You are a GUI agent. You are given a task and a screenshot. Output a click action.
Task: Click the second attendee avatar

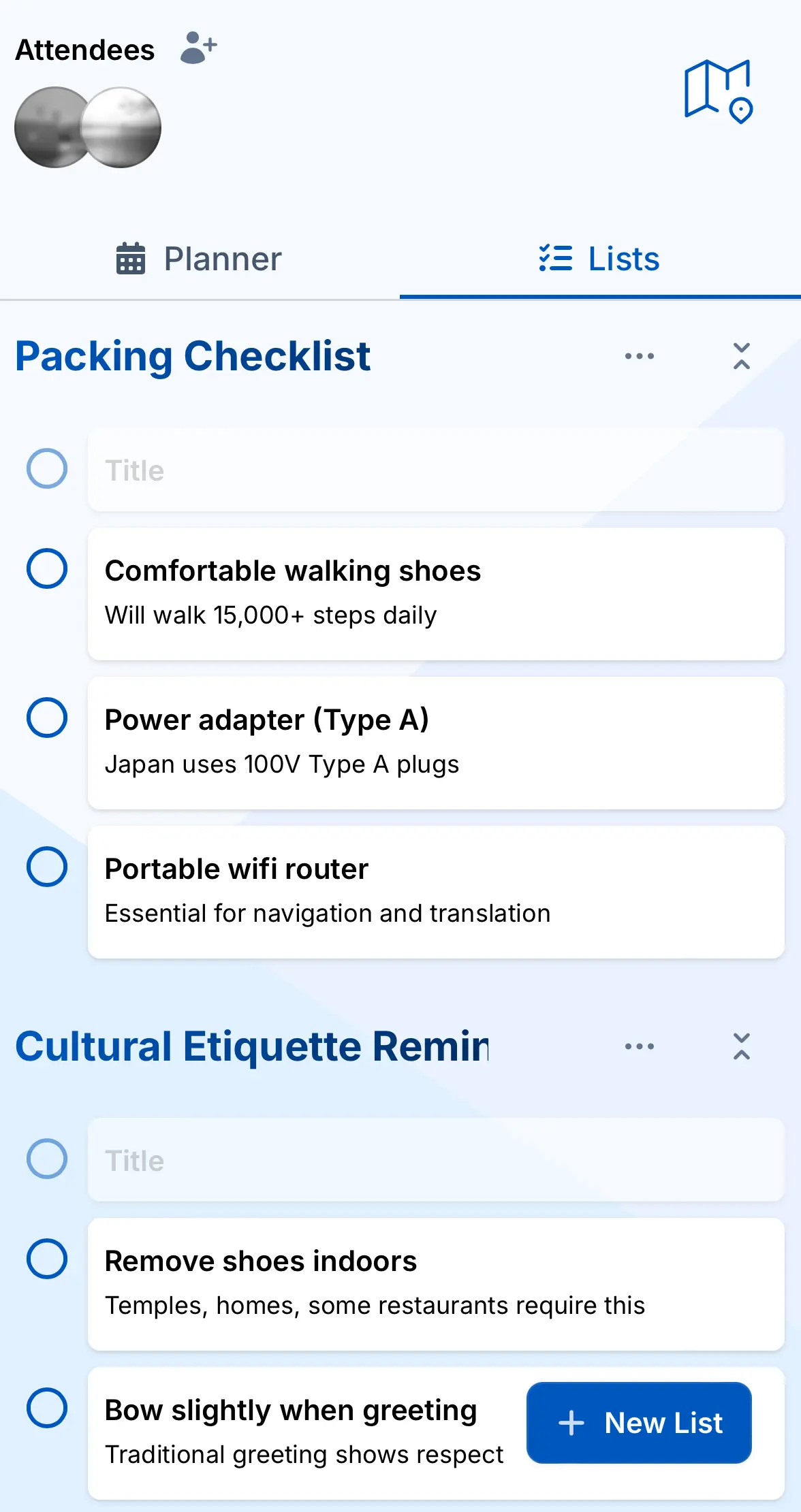[123, 127]
